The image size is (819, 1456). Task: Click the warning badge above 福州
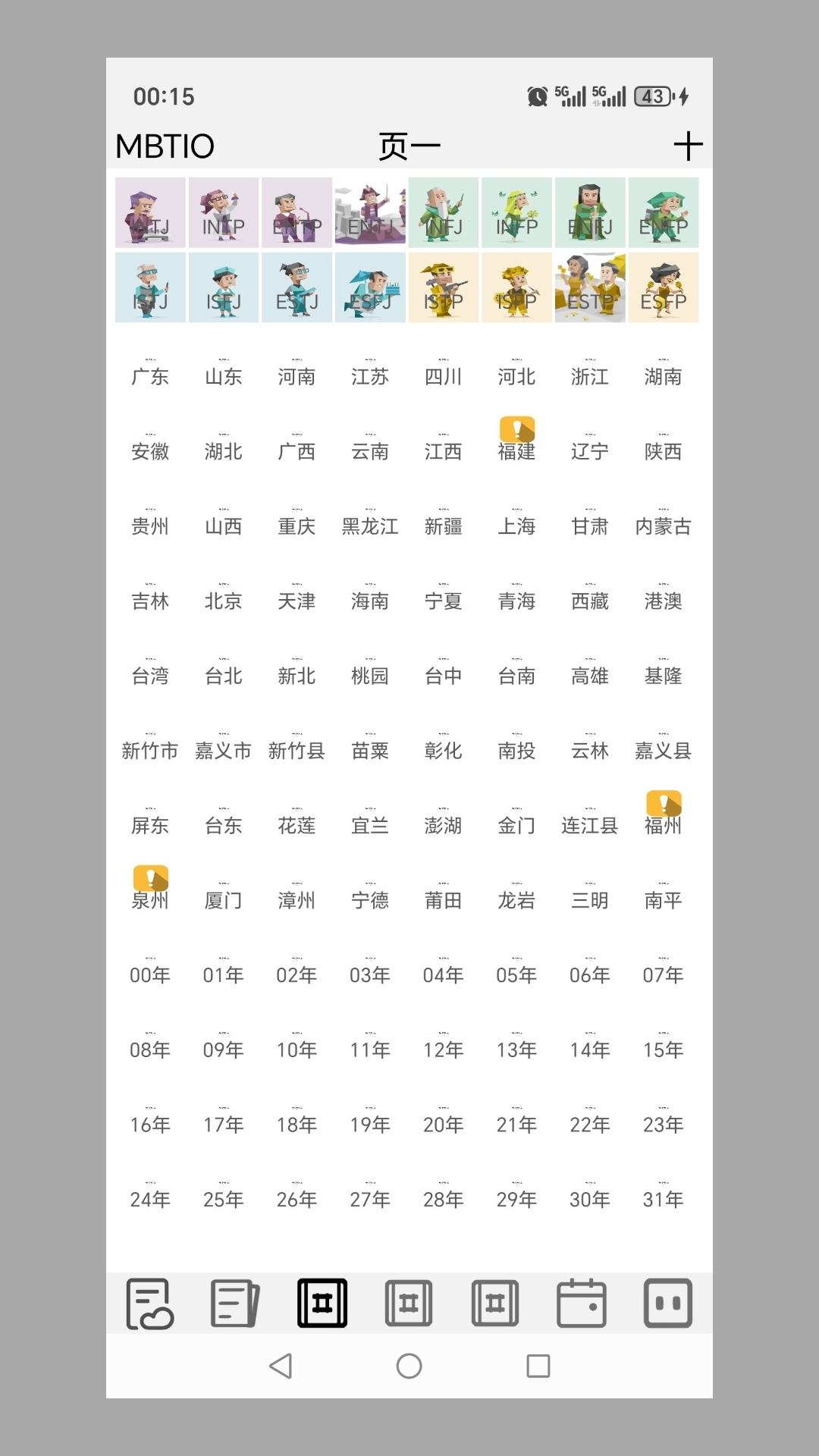(663, 802)
